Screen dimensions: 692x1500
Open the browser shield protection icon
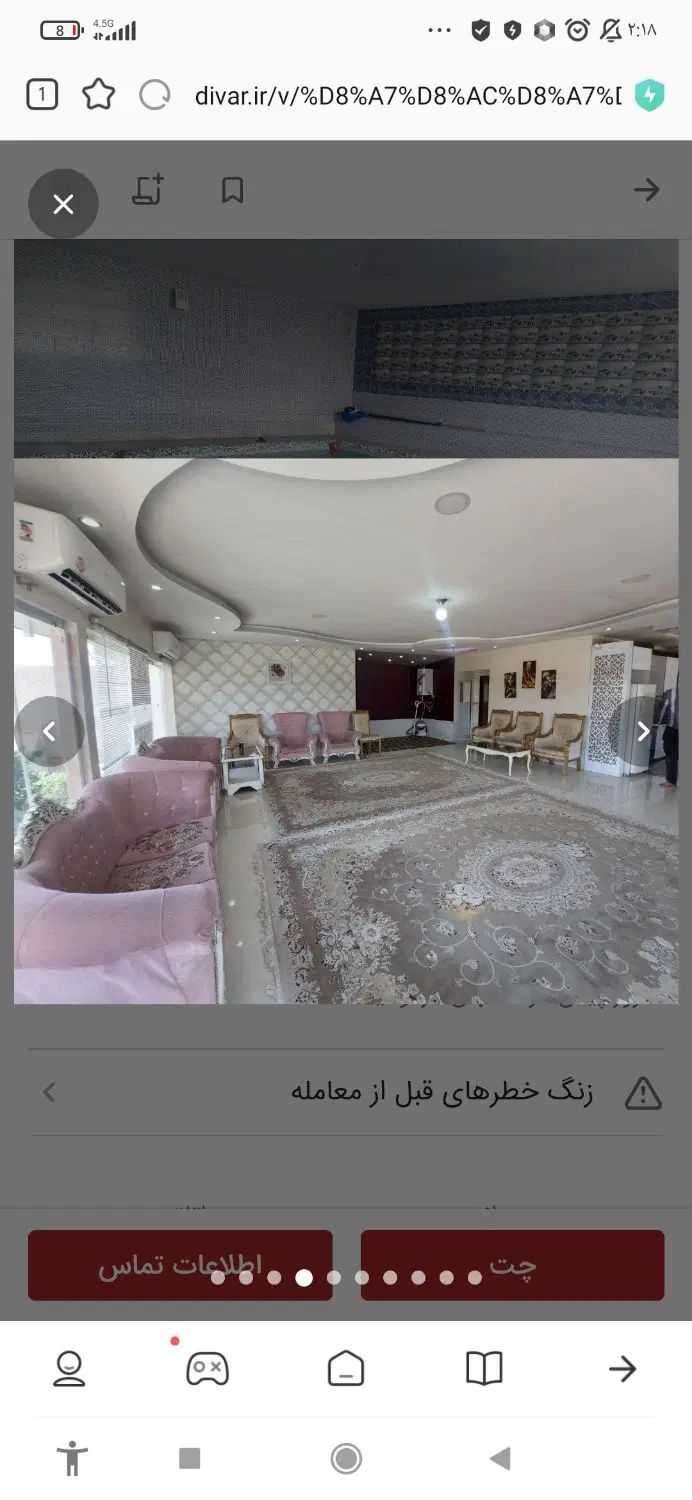click(650, 96)
